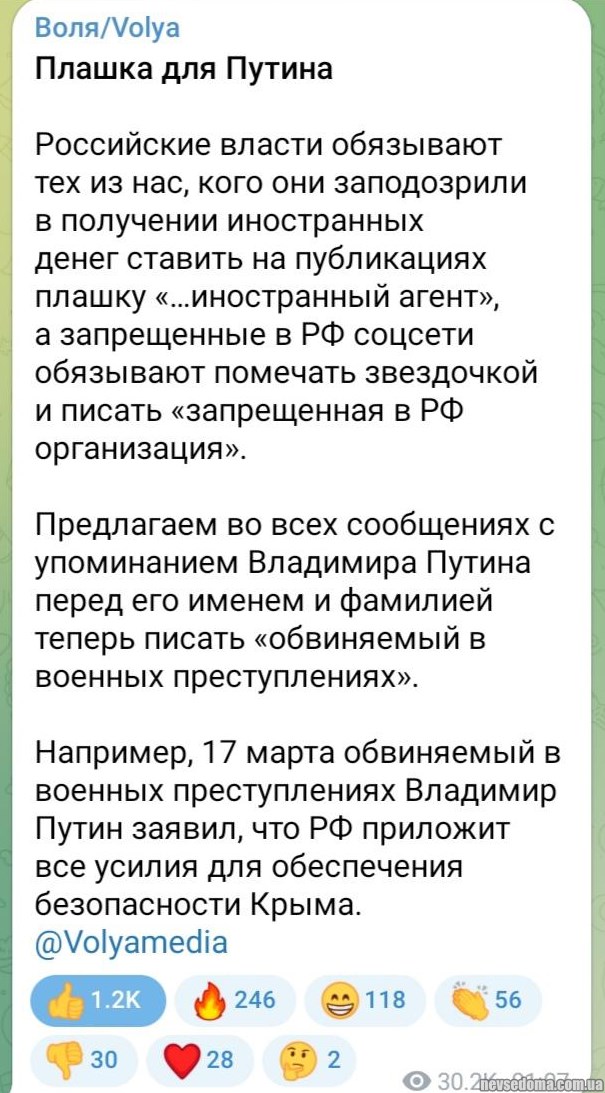Screen dimensions: 605x1093
Task: React with the fire emoji
Action: [x=235, y=1000]
